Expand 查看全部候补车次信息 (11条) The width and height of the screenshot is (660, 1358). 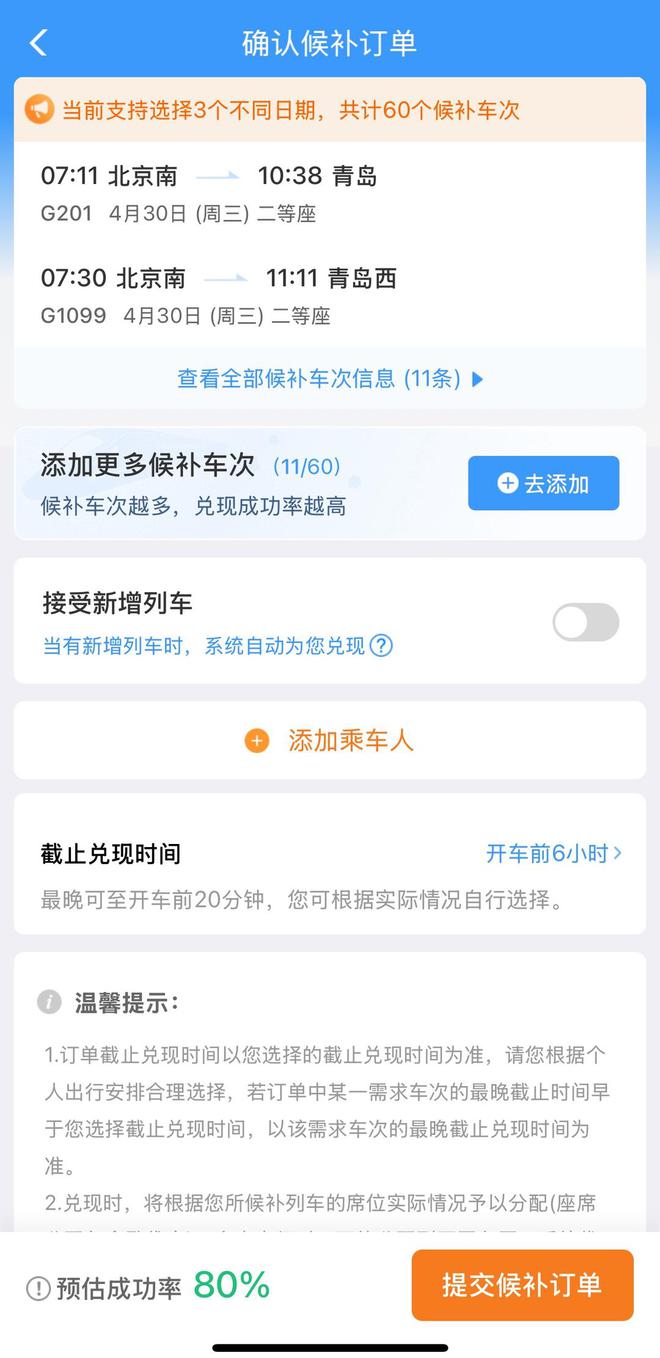330,379
